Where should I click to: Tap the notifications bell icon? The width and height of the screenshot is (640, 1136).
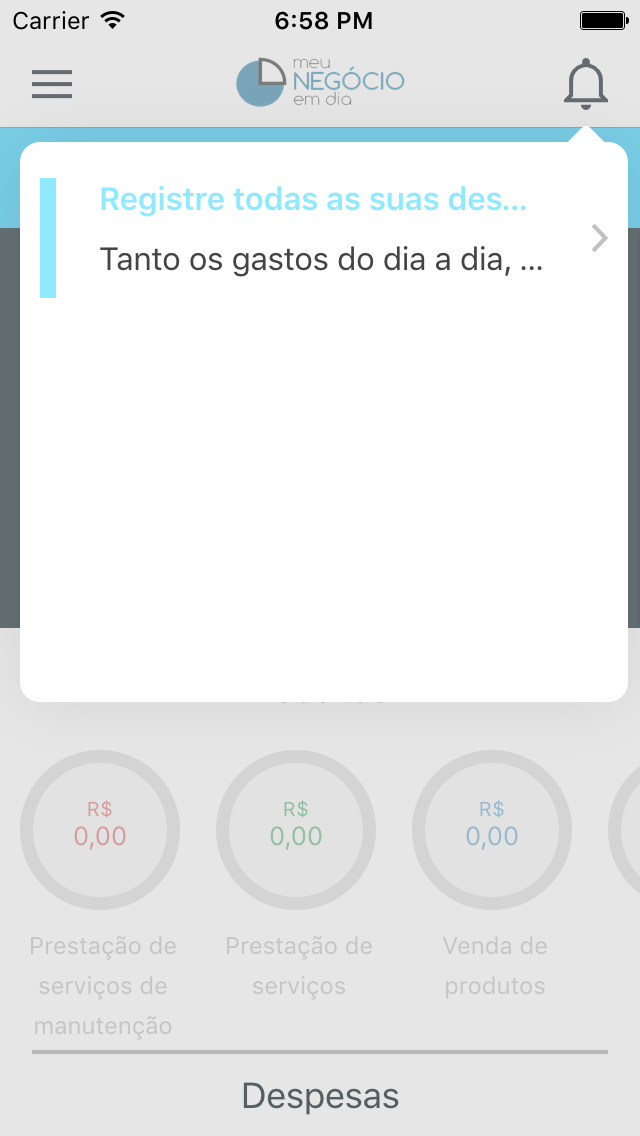click(x=585, y=84)
